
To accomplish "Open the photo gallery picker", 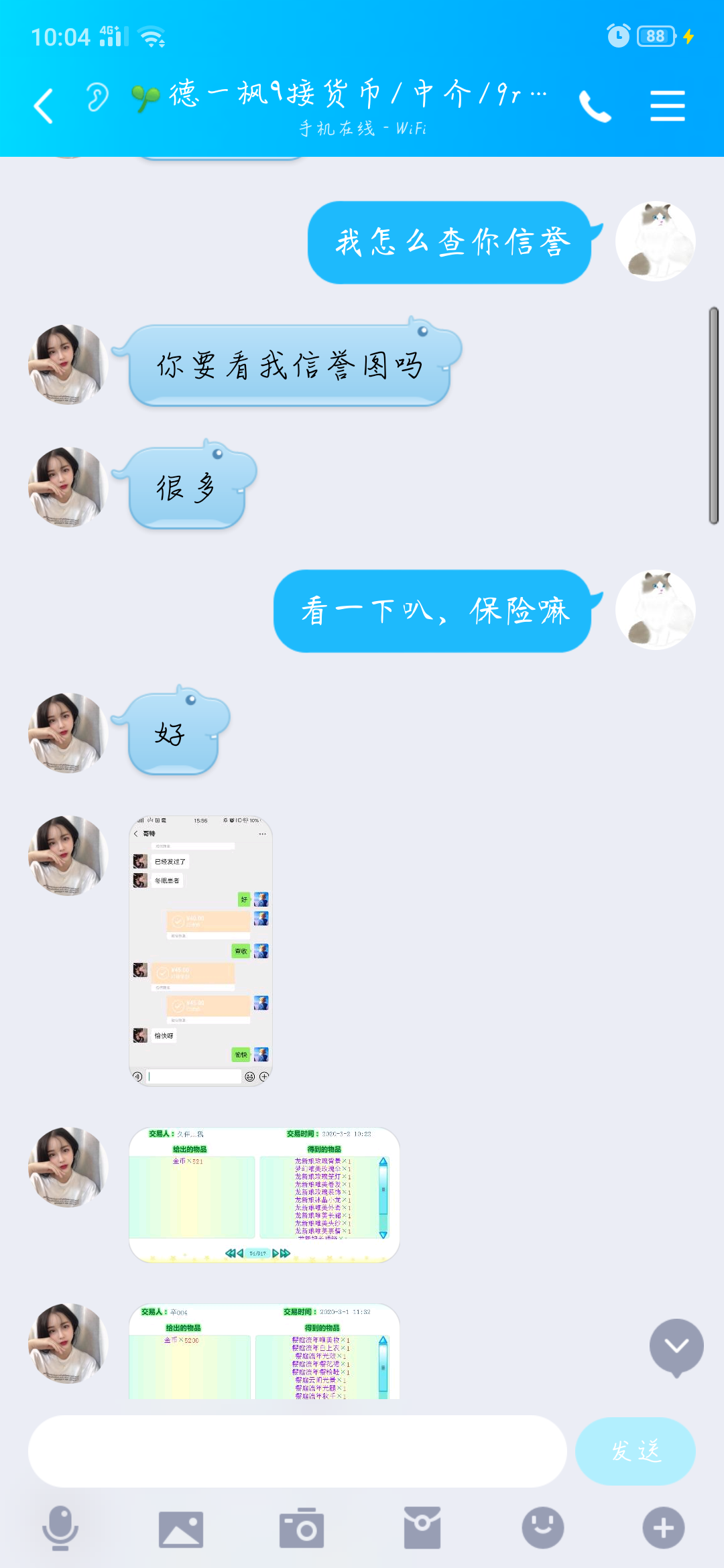I will 181,1528.
